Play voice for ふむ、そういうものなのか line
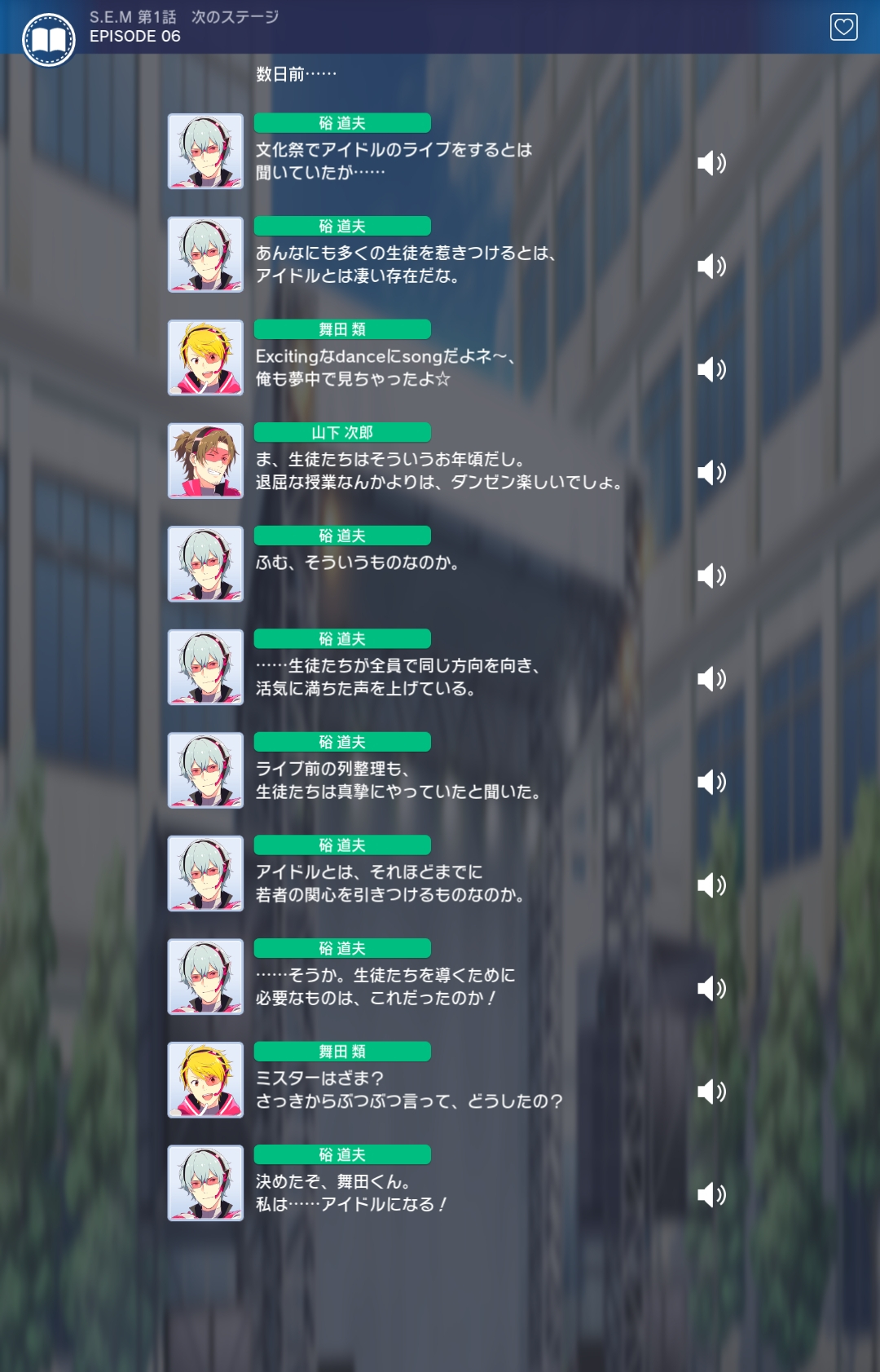Viewport: 880px width, 1372px height. click(711, 576)
